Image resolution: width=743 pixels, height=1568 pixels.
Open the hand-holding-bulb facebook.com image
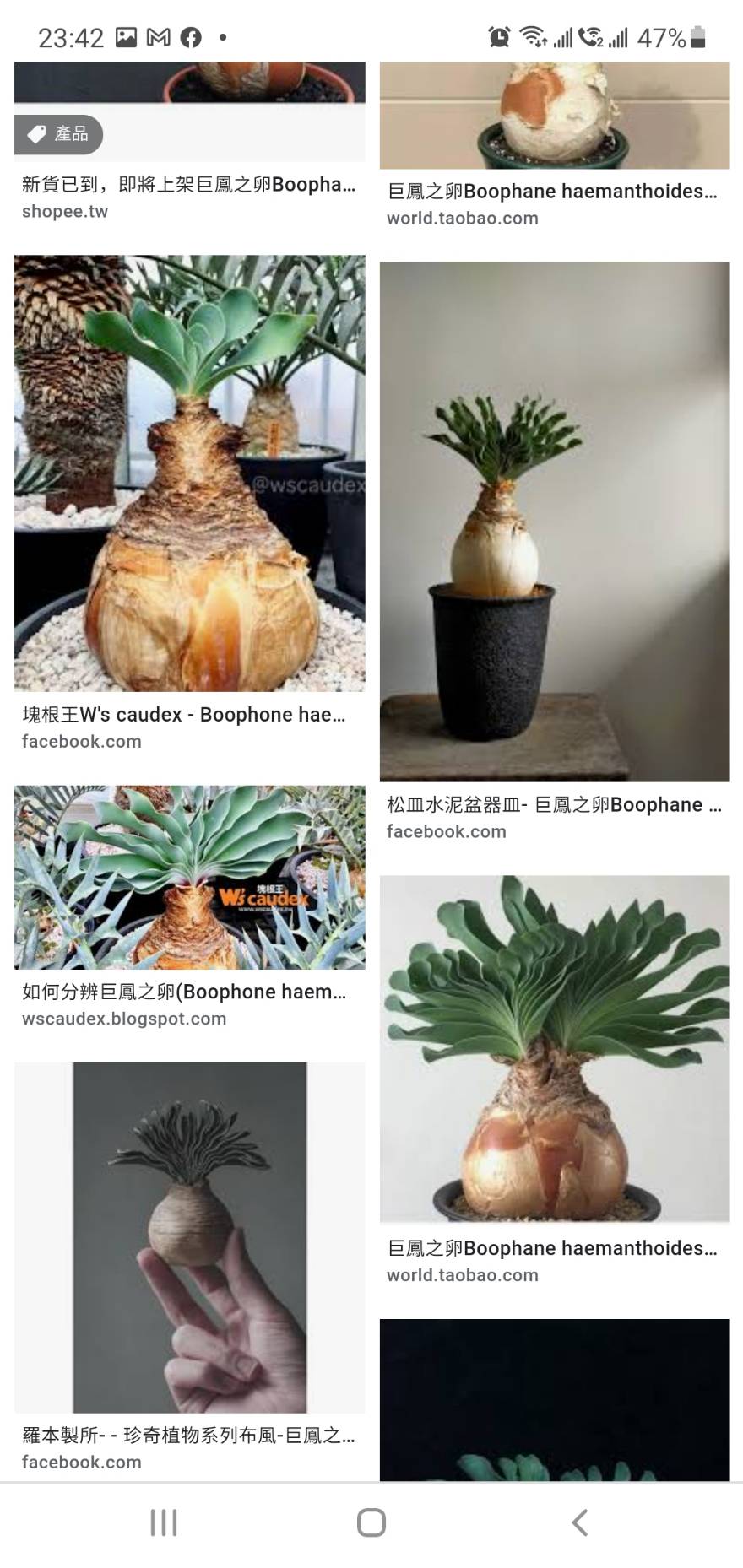tap(189, 1237)
